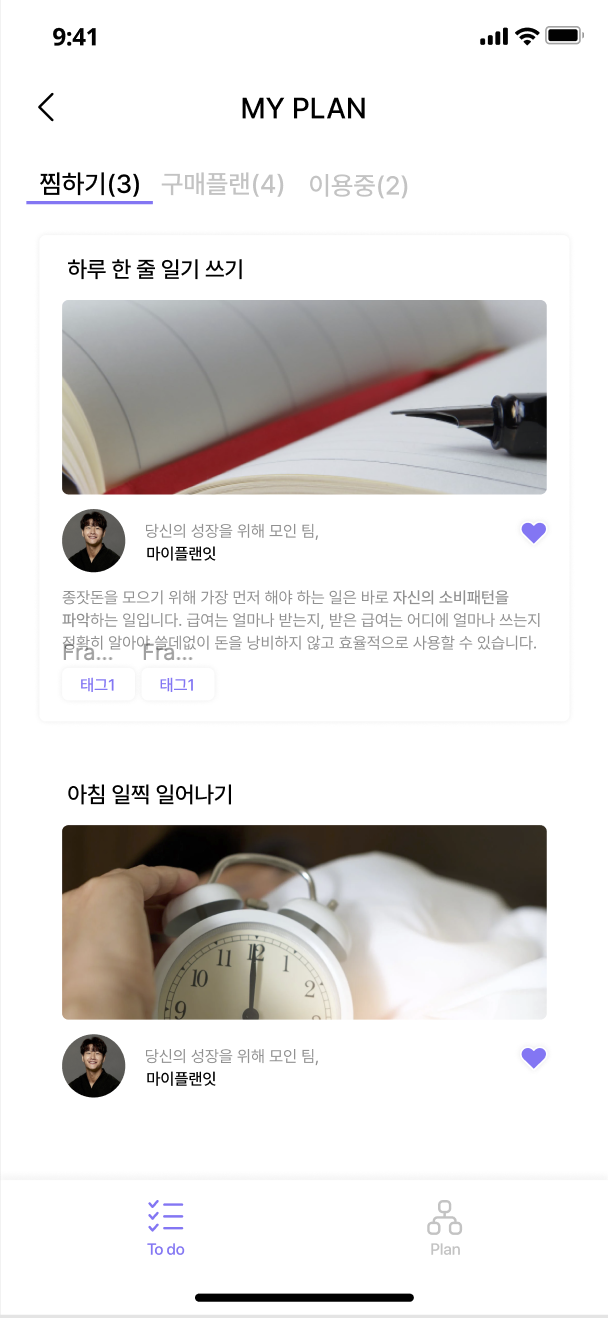Screen dimensions: 608x1318
Task: Tap the first 태그1 chip
Action: pos(98,685)
